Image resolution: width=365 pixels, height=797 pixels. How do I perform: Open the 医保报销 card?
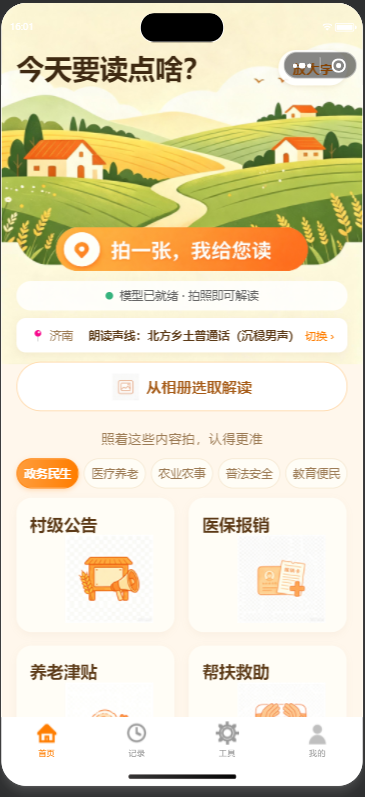(x=268, y=565)
